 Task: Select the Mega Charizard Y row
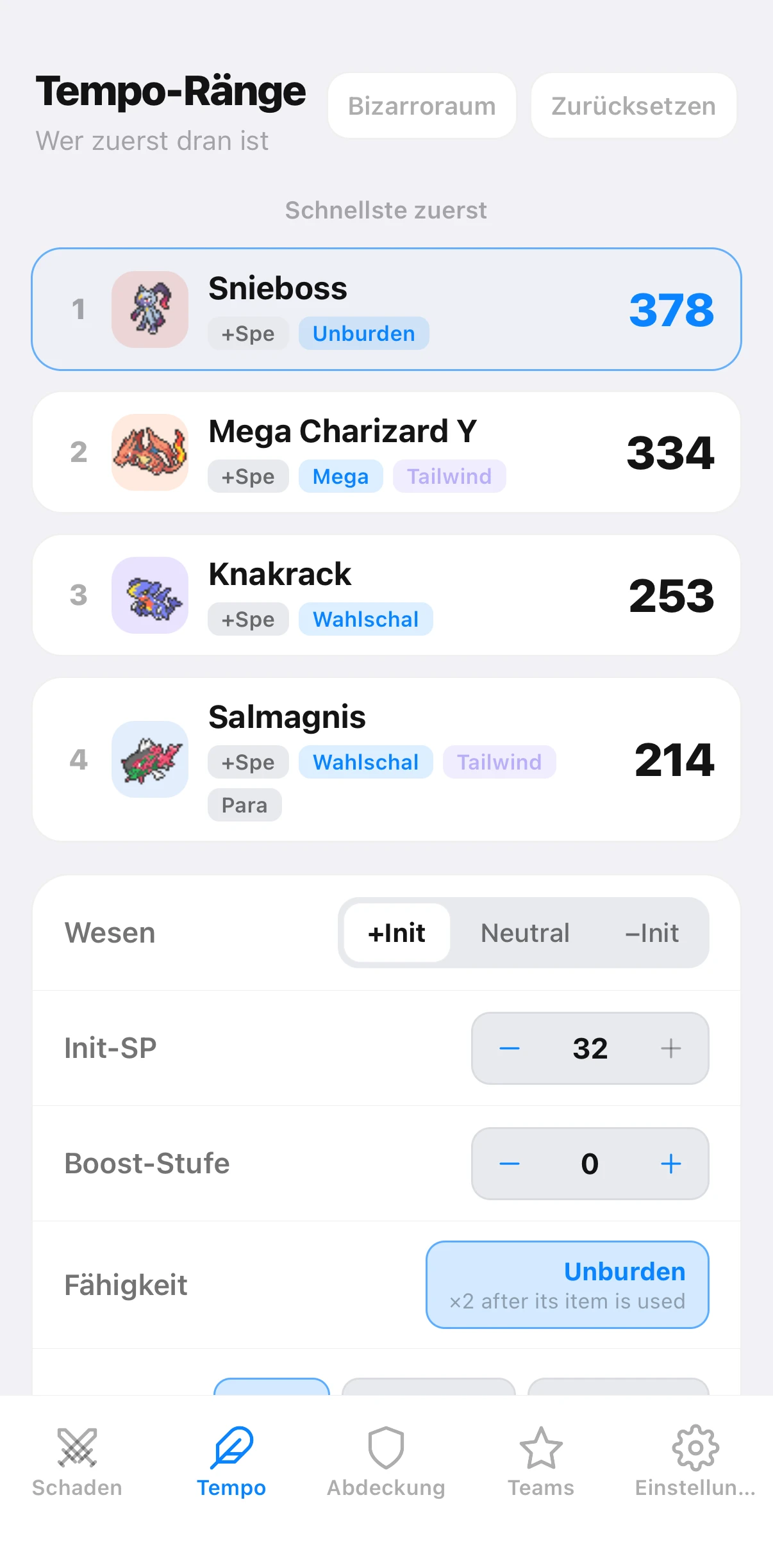386,452
